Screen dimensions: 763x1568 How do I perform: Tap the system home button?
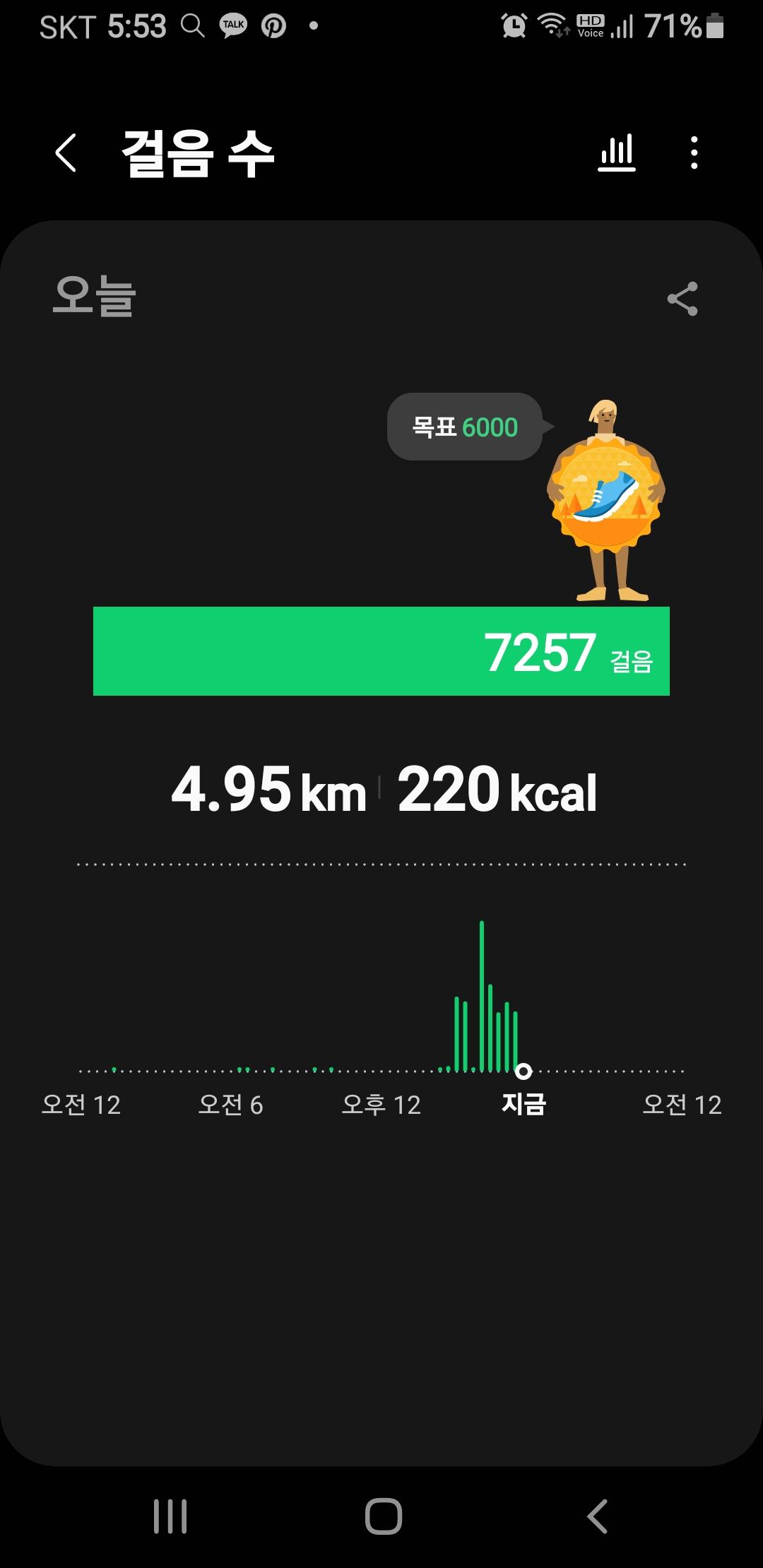pyautogui.click(x=383, y=1516)
